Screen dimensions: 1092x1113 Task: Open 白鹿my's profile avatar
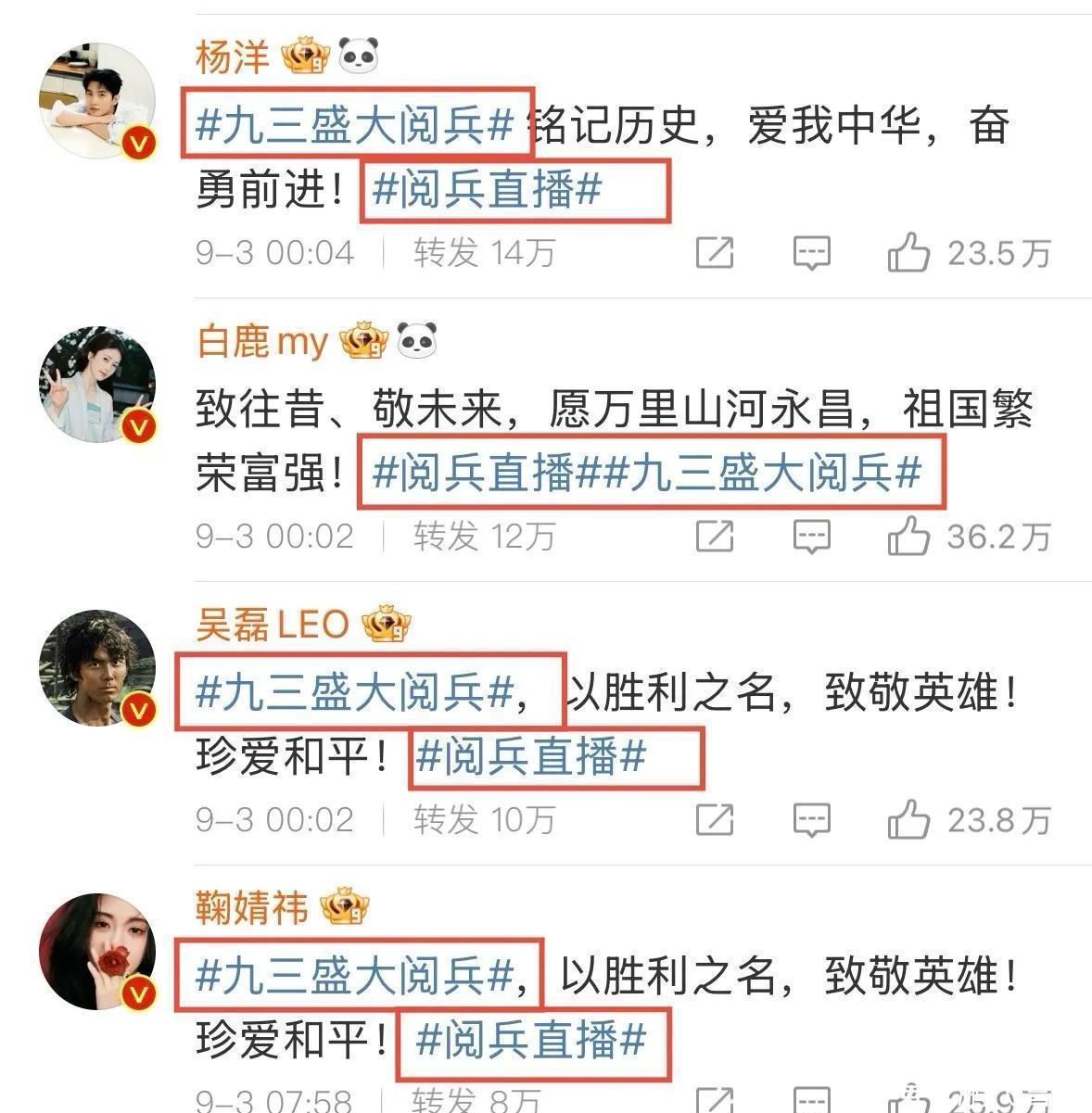pos(97,384)
